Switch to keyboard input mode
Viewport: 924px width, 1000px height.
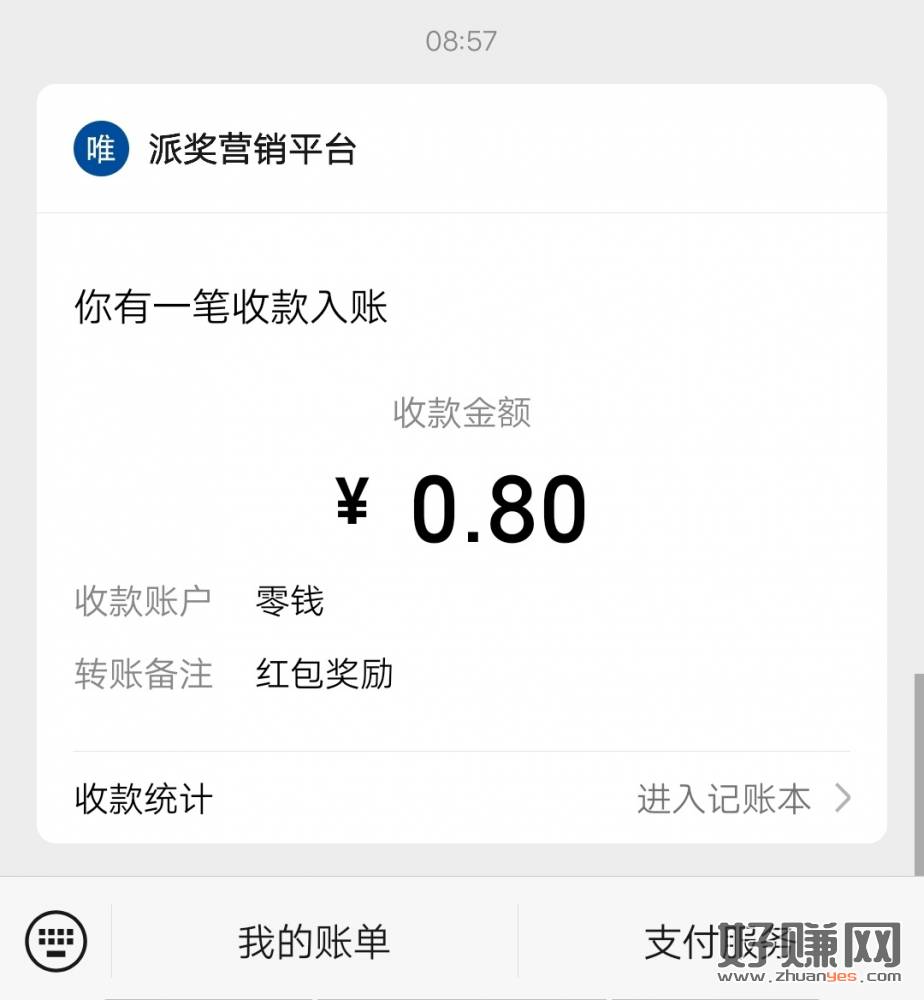pyautogui.click(x=56, y=940)
